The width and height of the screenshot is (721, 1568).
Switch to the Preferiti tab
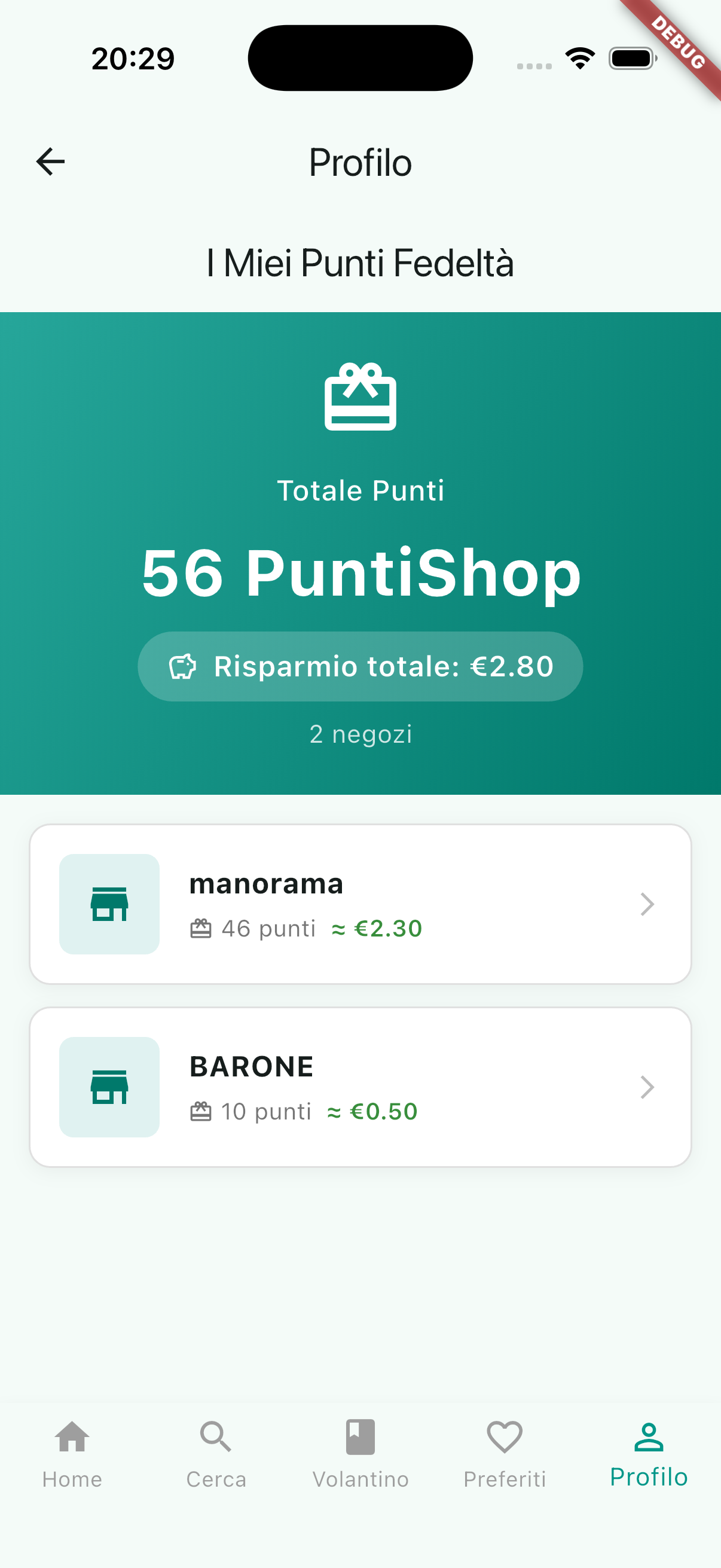coord(505,1455)
